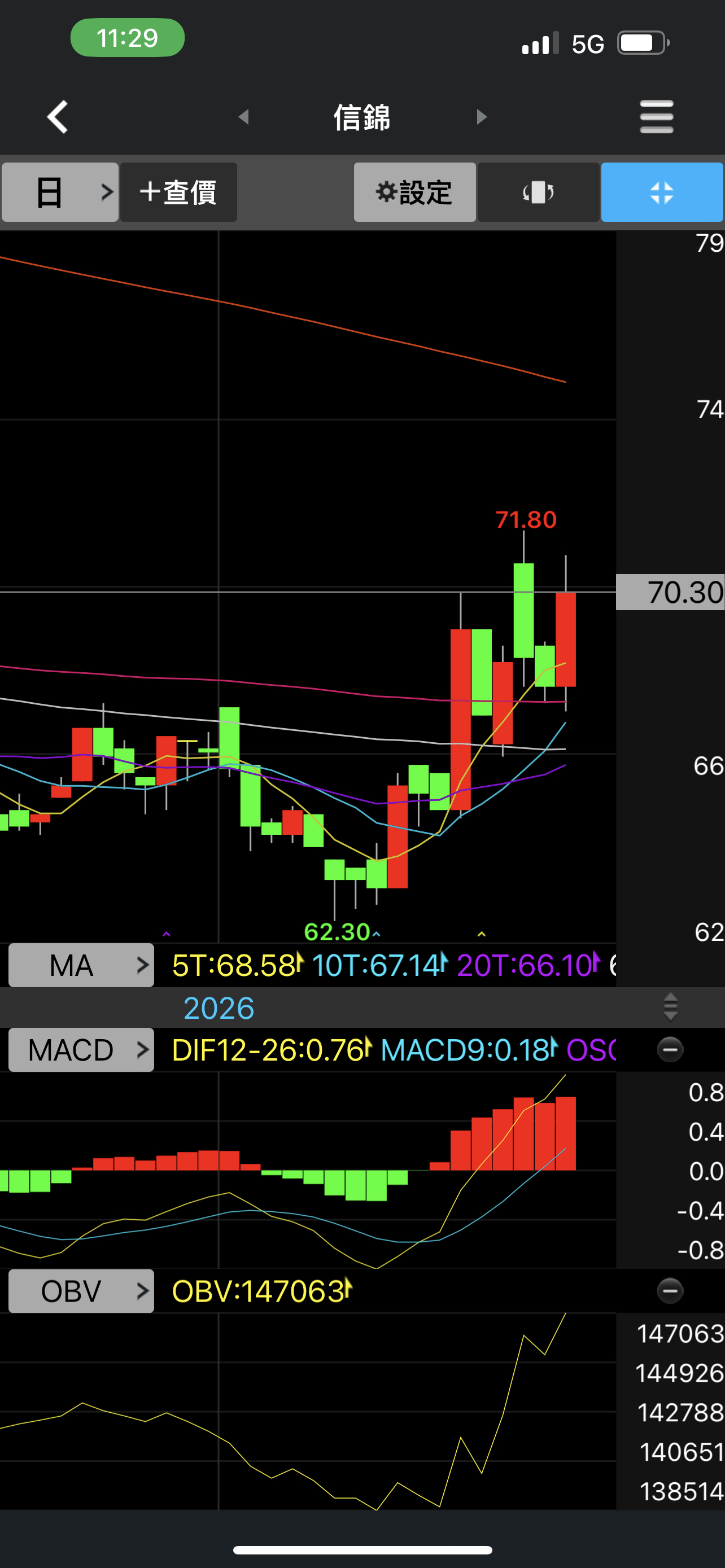Change the MA indicator selector
The height and width of the screenshot is (1568, 725).
point(81,965)
